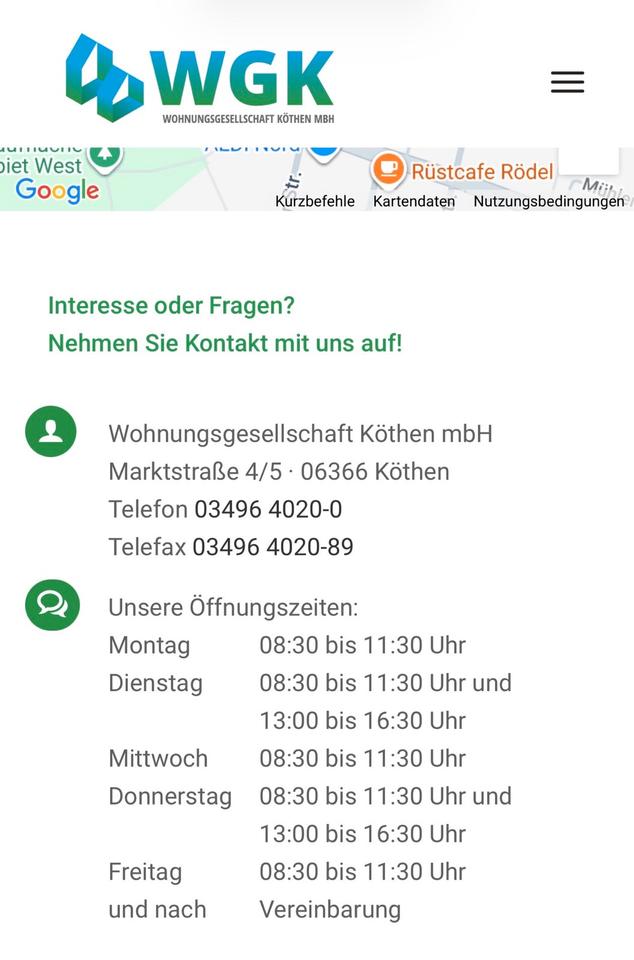This screenshot has height=960, width=634.
Task: Open the Google logo link on map
Action: pos(57,190)
